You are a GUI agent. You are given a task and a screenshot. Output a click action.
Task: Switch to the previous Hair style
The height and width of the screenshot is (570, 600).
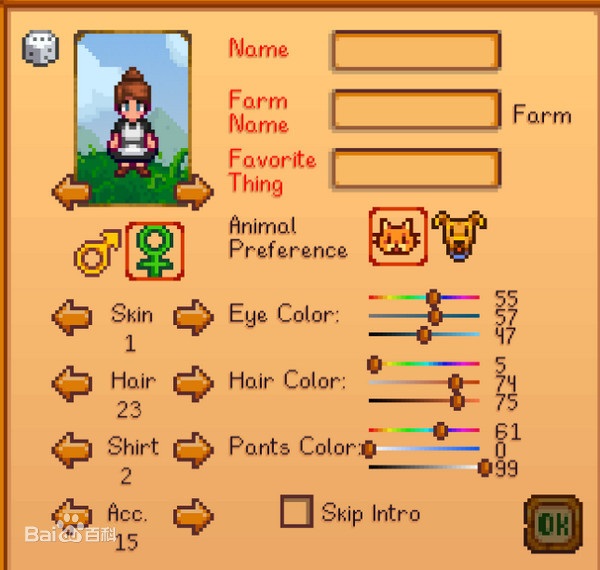[x=70, y=384]
